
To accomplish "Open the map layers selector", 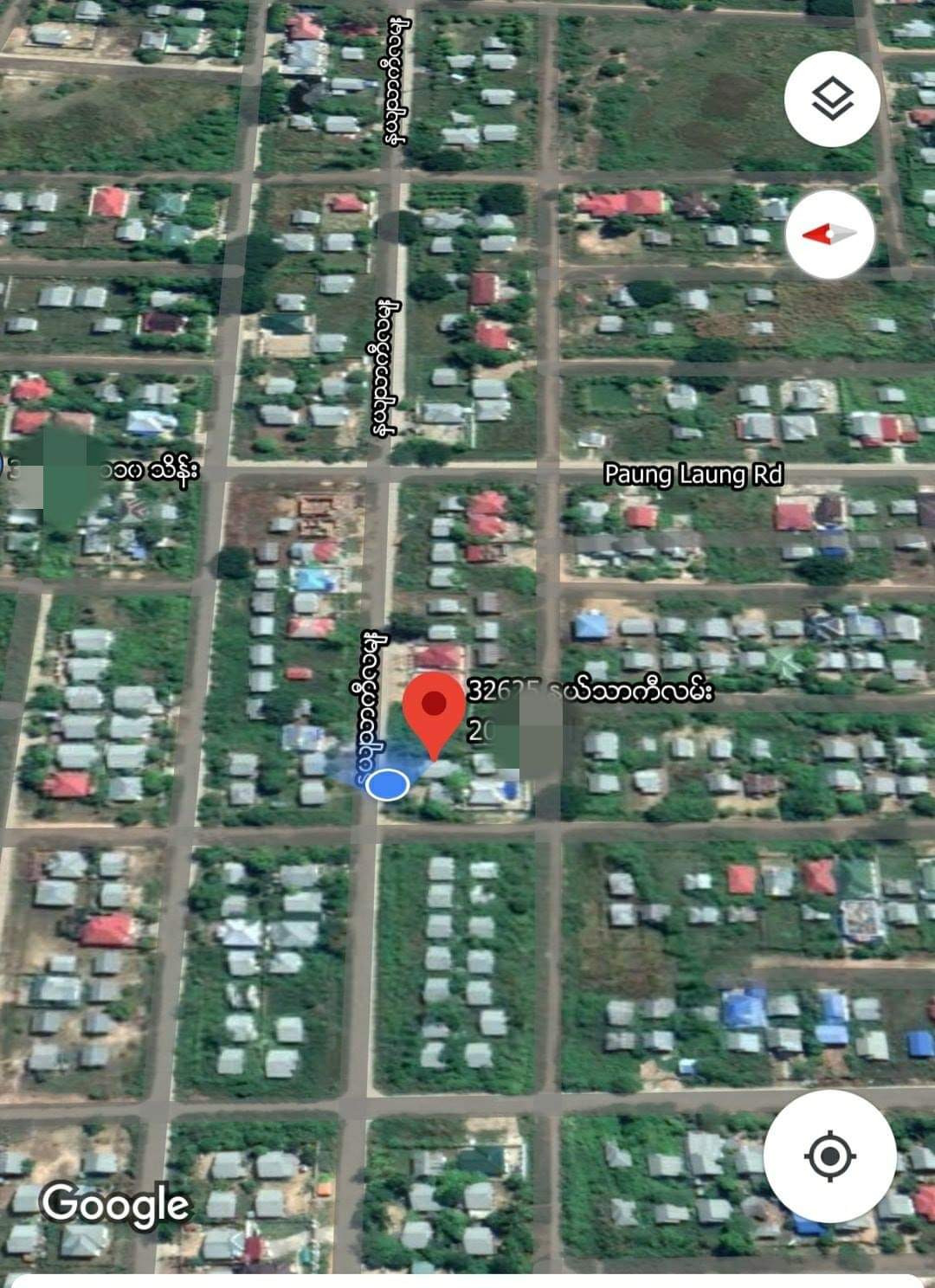I will click(x=832, y=99).
